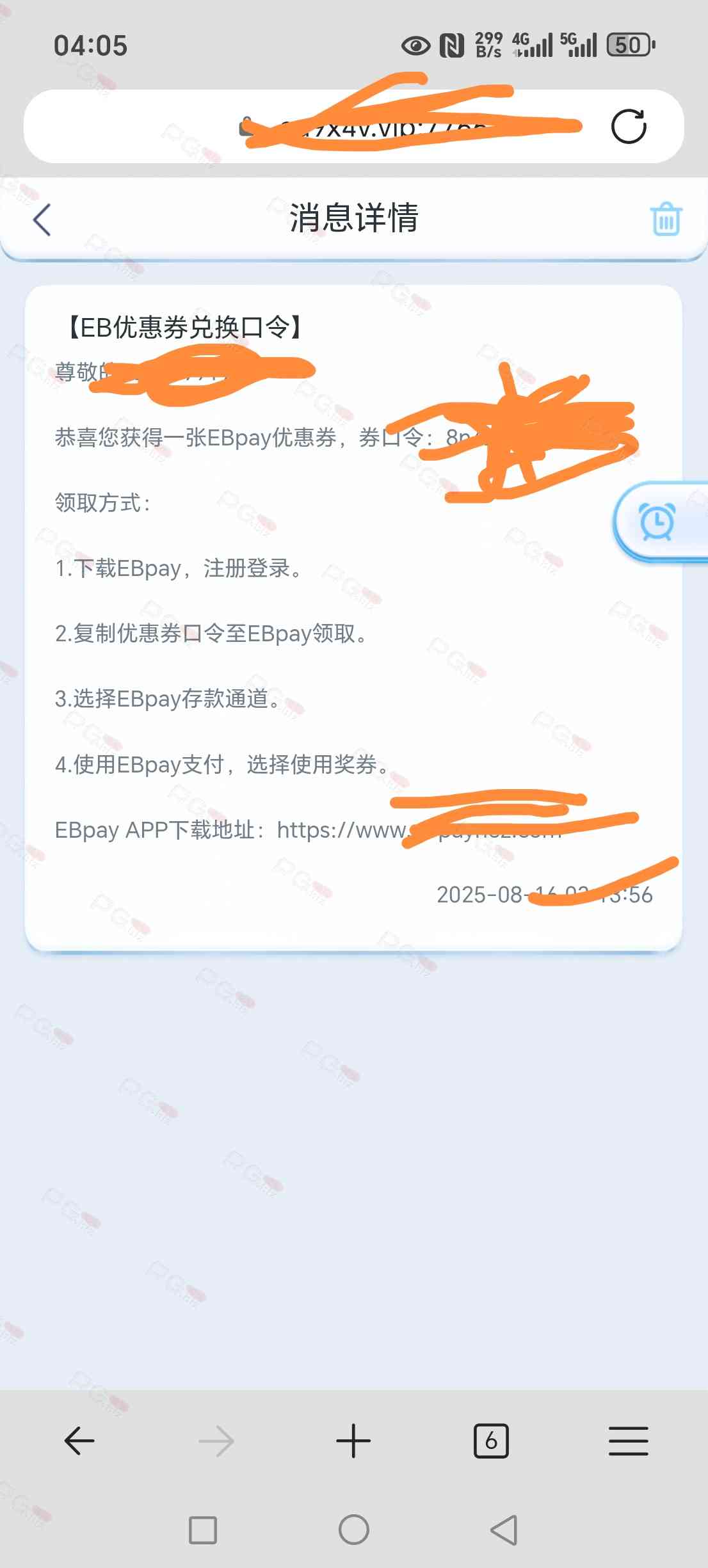Delete this message with the trash icon
This screenshot has width=708, height=1568.
[666, 220]
